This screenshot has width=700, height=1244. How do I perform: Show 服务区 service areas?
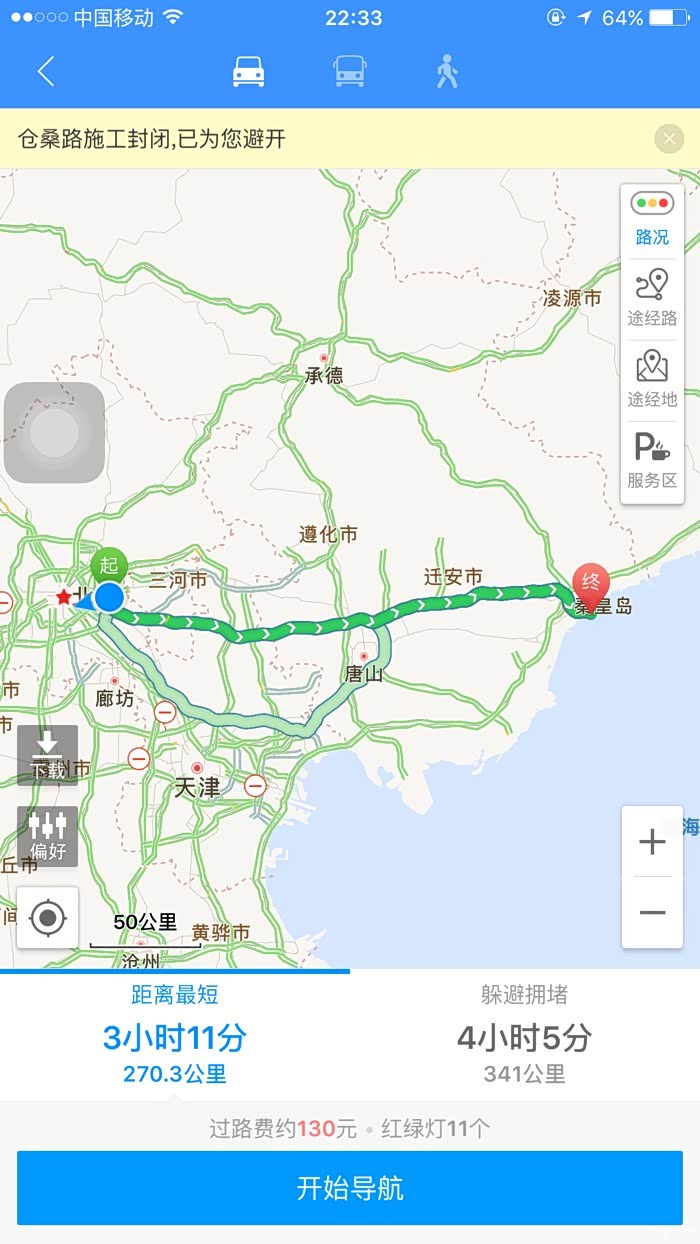[x=652, y=460]
